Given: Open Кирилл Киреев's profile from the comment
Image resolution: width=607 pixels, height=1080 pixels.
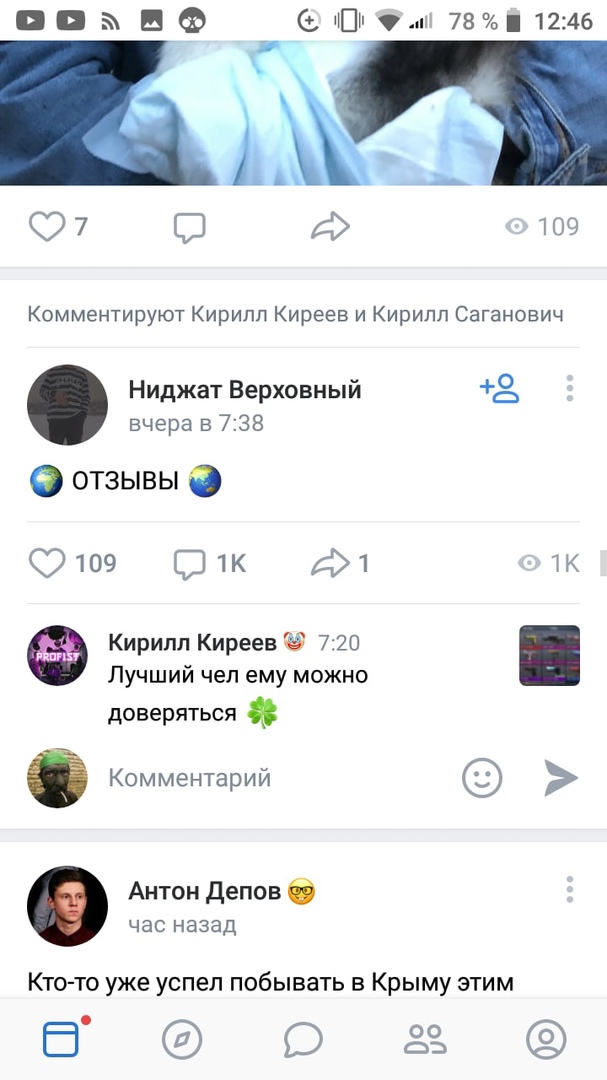Looking at the screenshot, I should 58,656.
